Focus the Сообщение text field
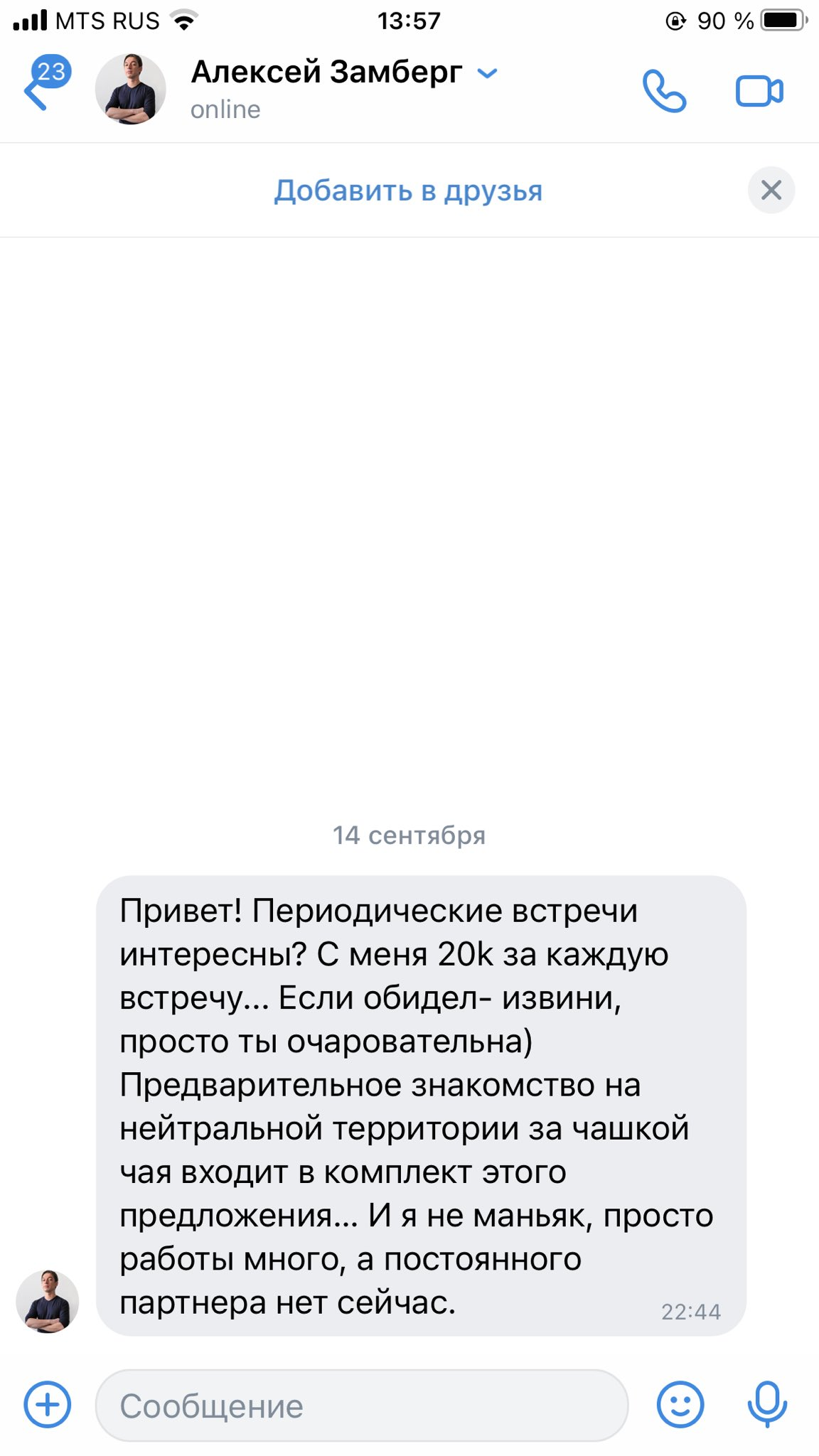The image size is (819, 1456). coord(362,1406)
